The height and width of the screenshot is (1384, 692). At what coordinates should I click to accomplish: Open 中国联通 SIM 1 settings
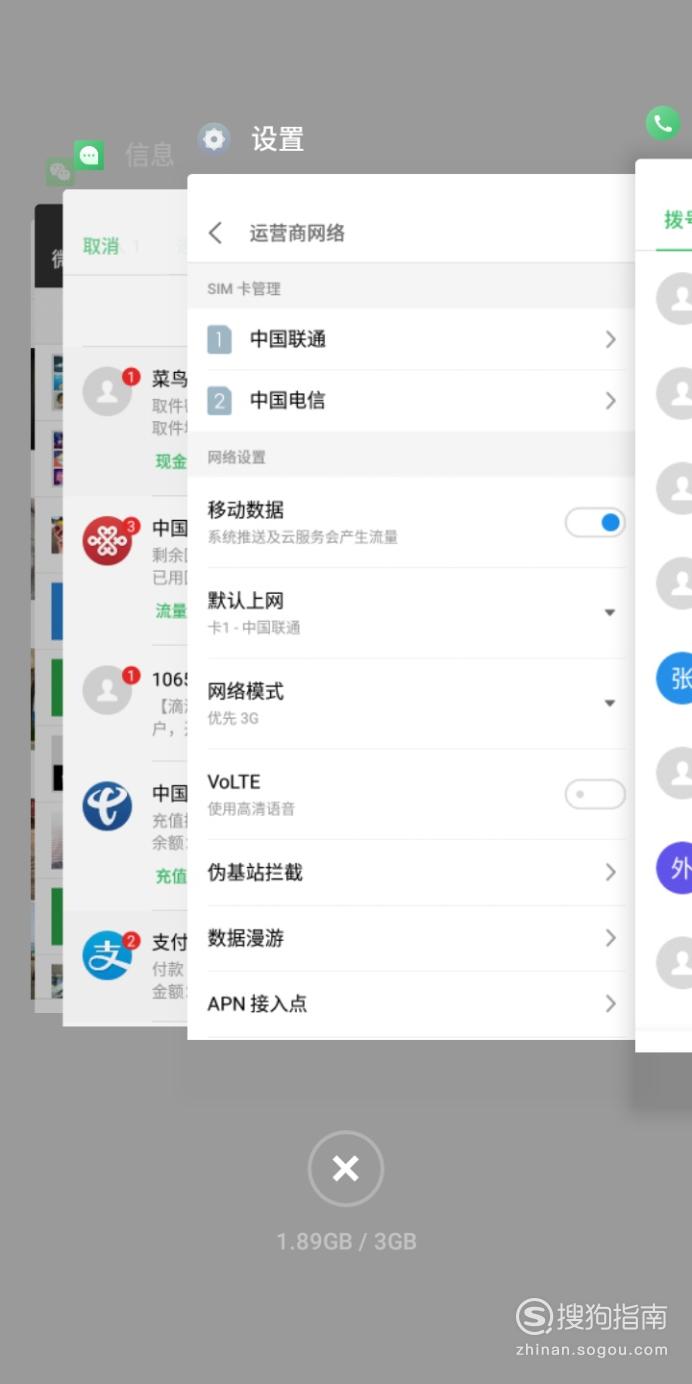[411, 339]
